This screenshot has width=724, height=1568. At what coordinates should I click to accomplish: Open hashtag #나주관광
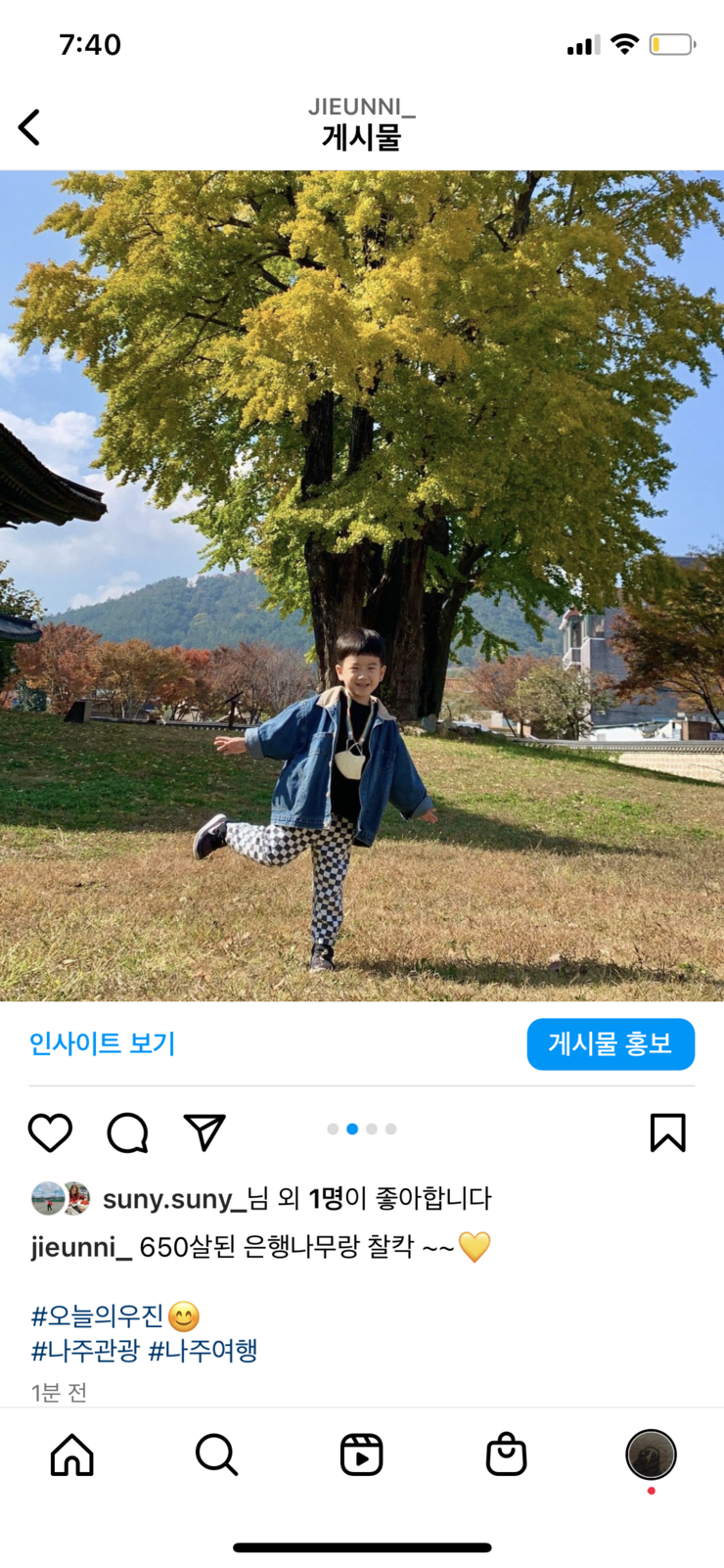(85, 1351)
